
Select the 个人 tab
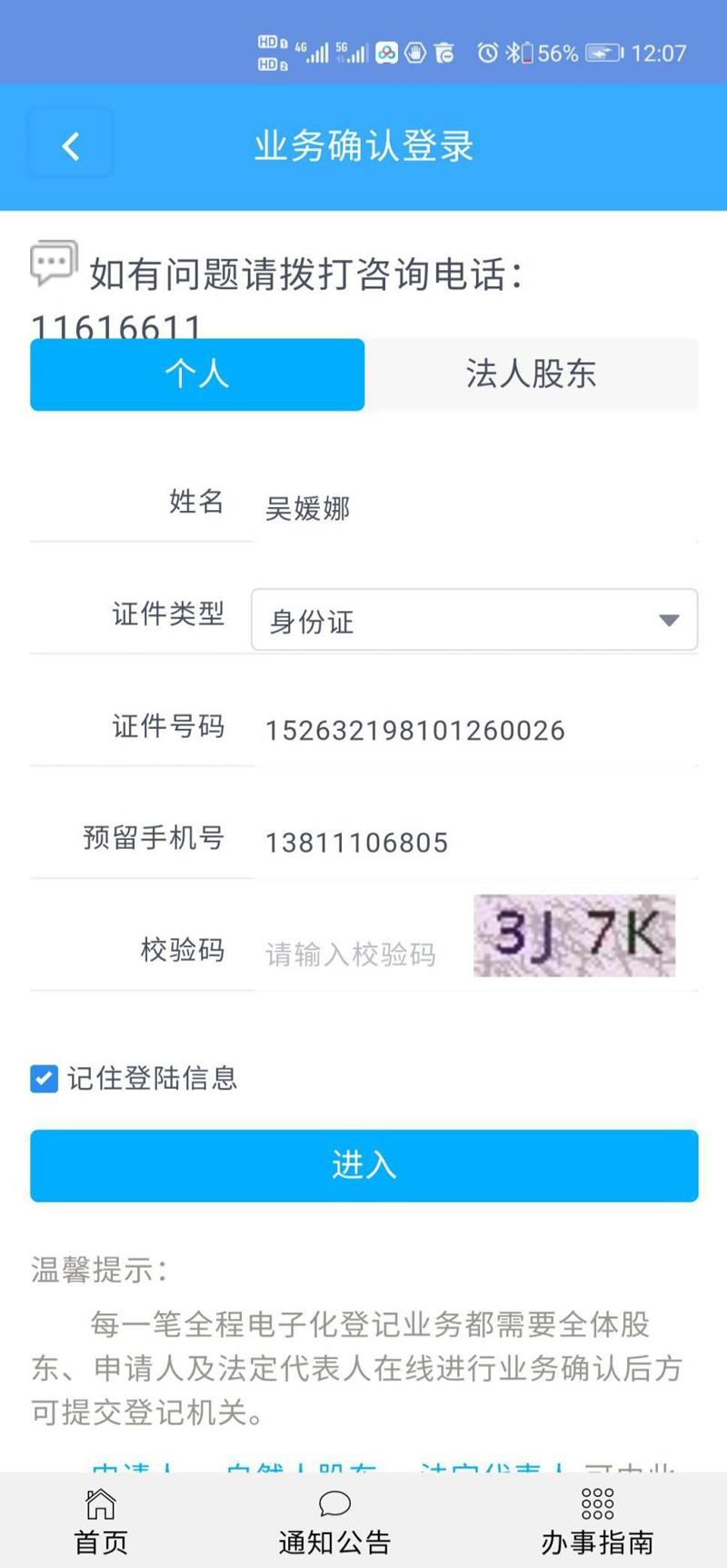coord(197,374)
